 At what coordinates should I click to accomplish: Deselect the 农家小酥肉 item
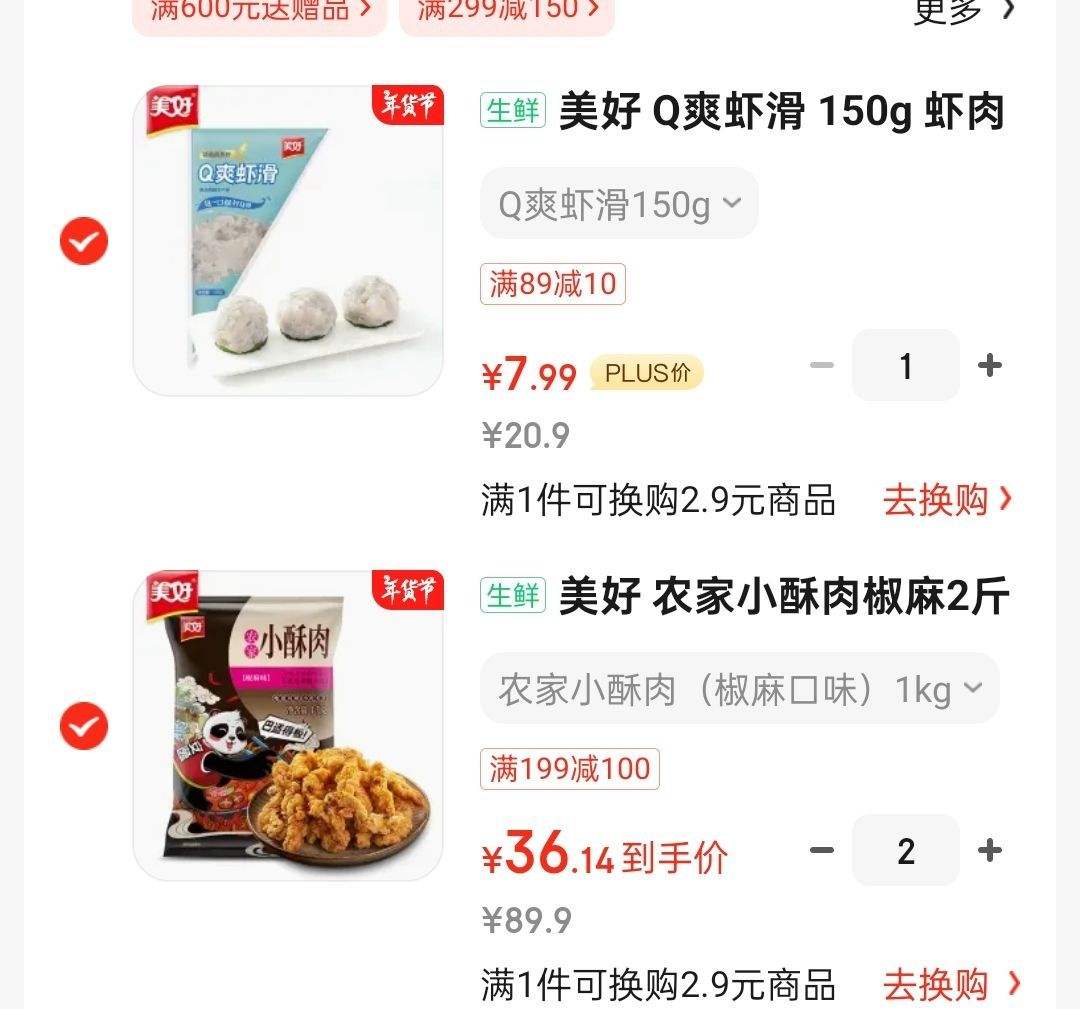coord(84,726)
